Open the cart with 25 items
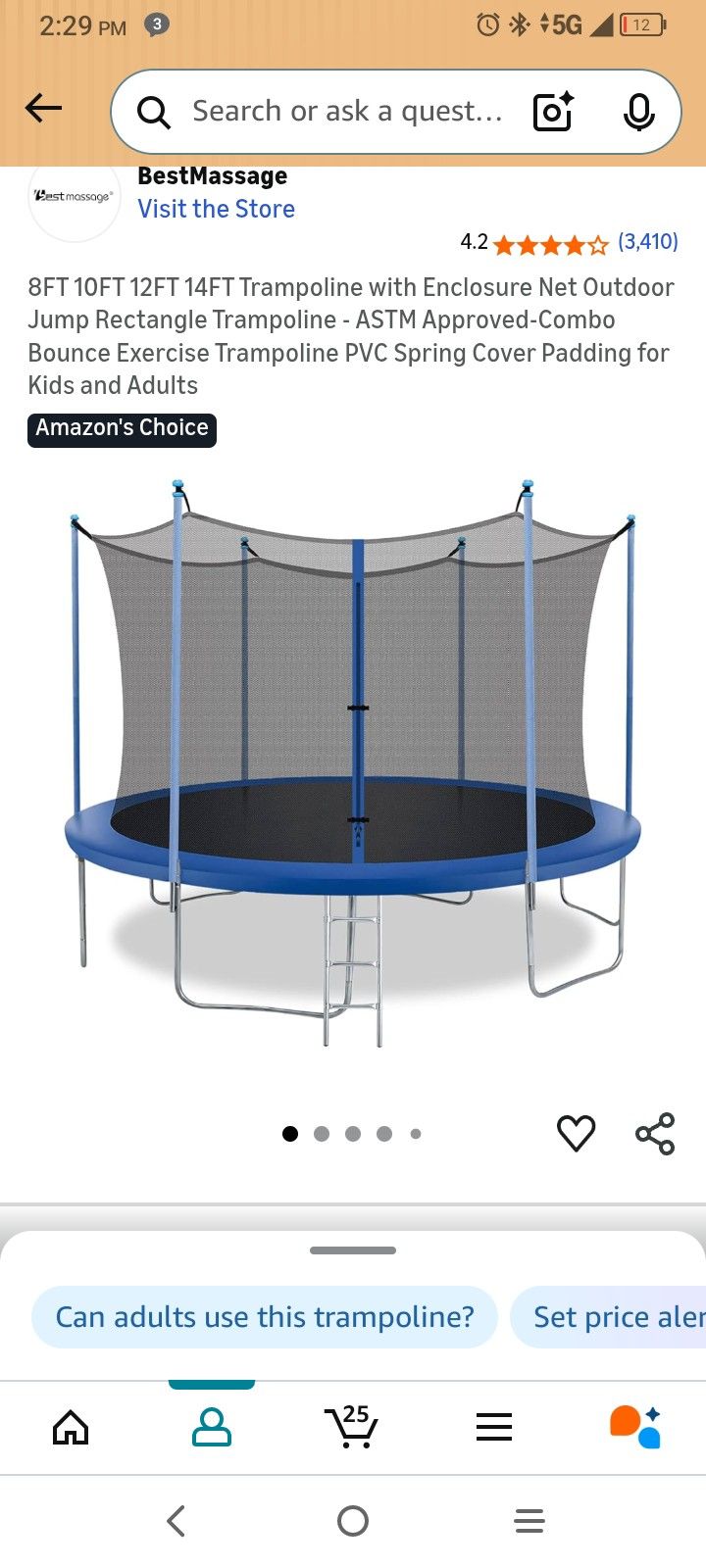This screenshot has height=1568, width=706. [351, 1427]
